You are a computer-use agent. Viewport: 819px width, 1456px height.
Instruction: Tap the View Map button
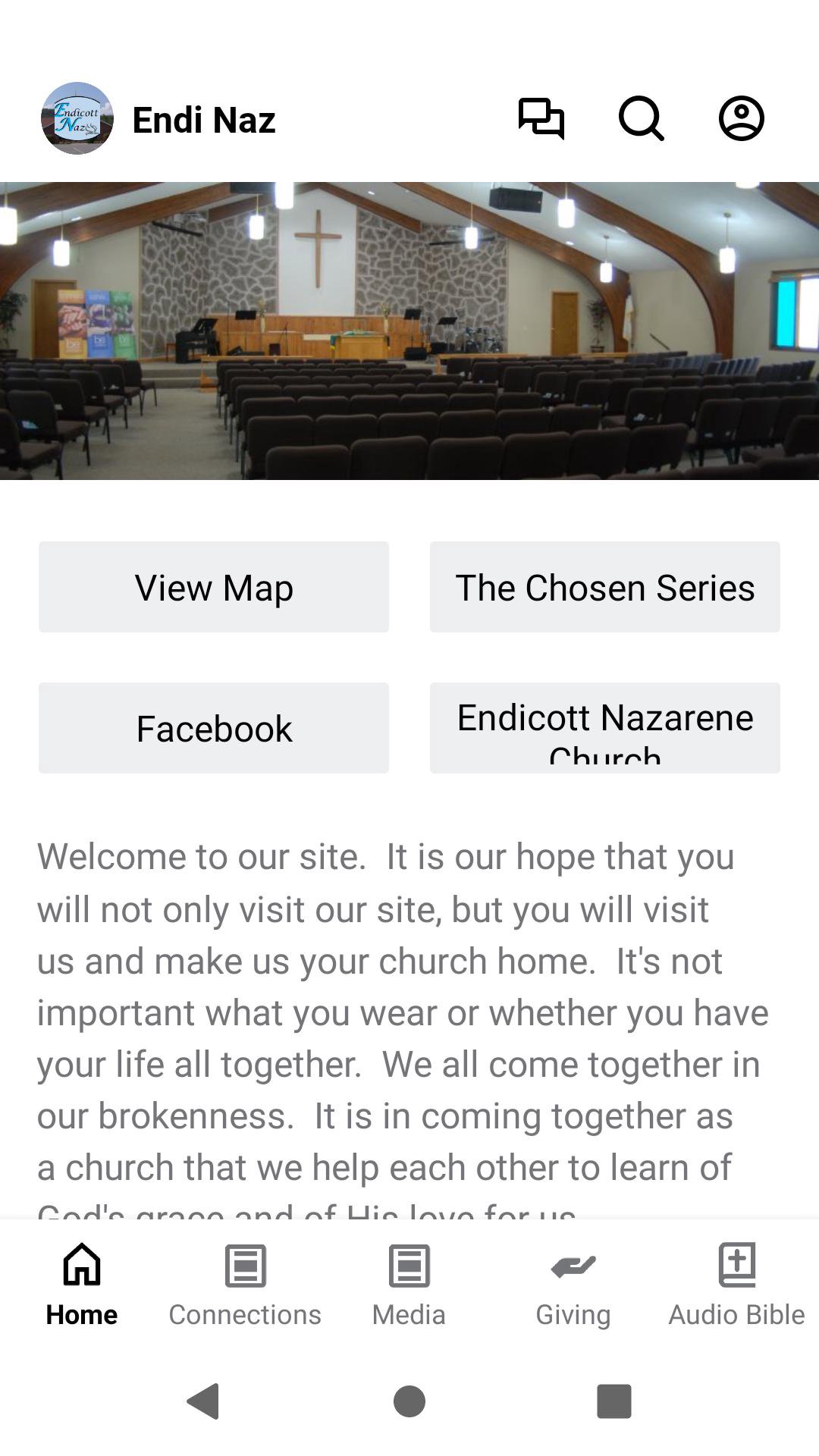point(214,587)
